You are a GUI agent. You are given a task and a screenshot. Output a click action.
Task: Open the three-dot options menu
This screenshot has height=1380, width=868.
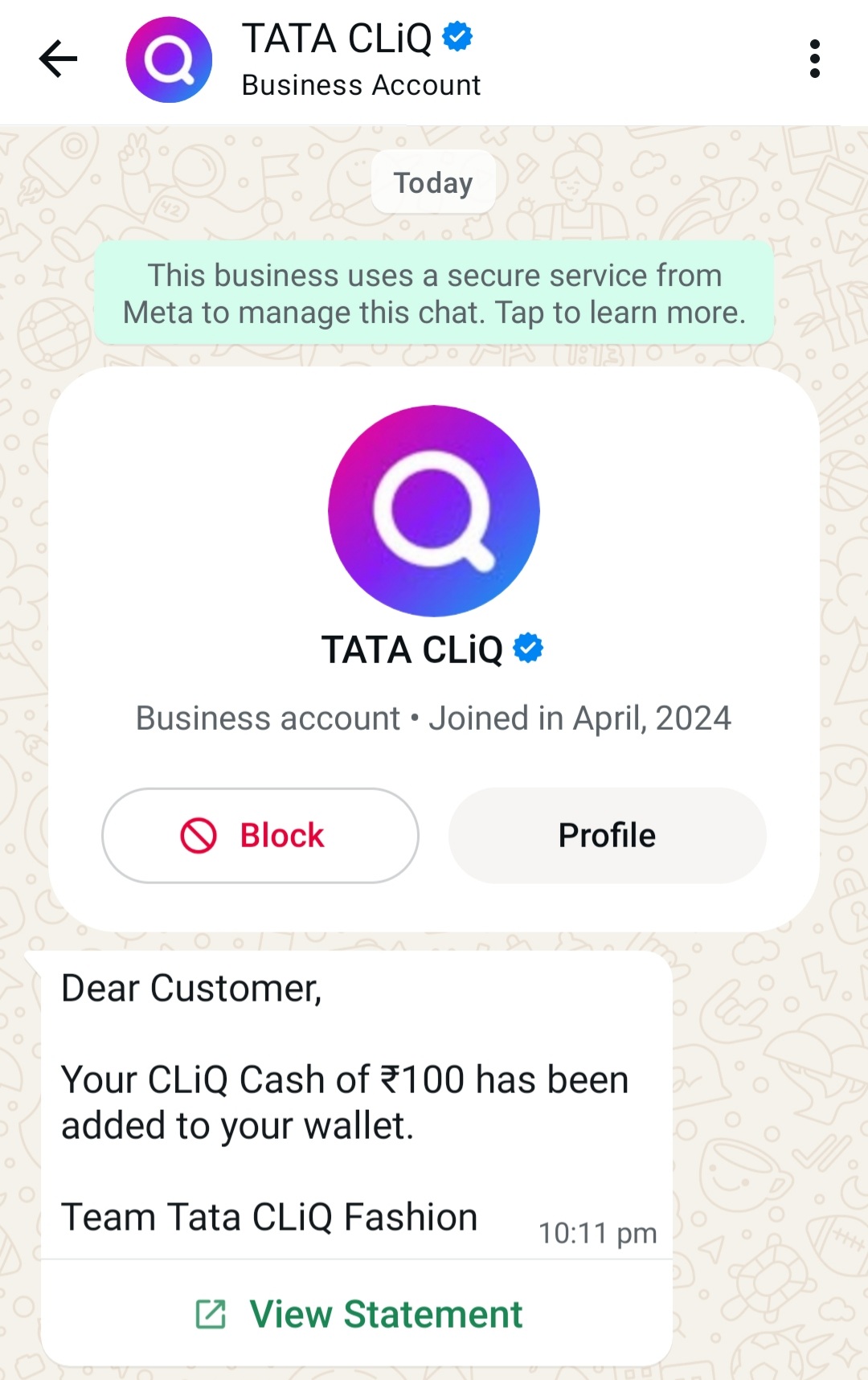click(x=815, y=59)
